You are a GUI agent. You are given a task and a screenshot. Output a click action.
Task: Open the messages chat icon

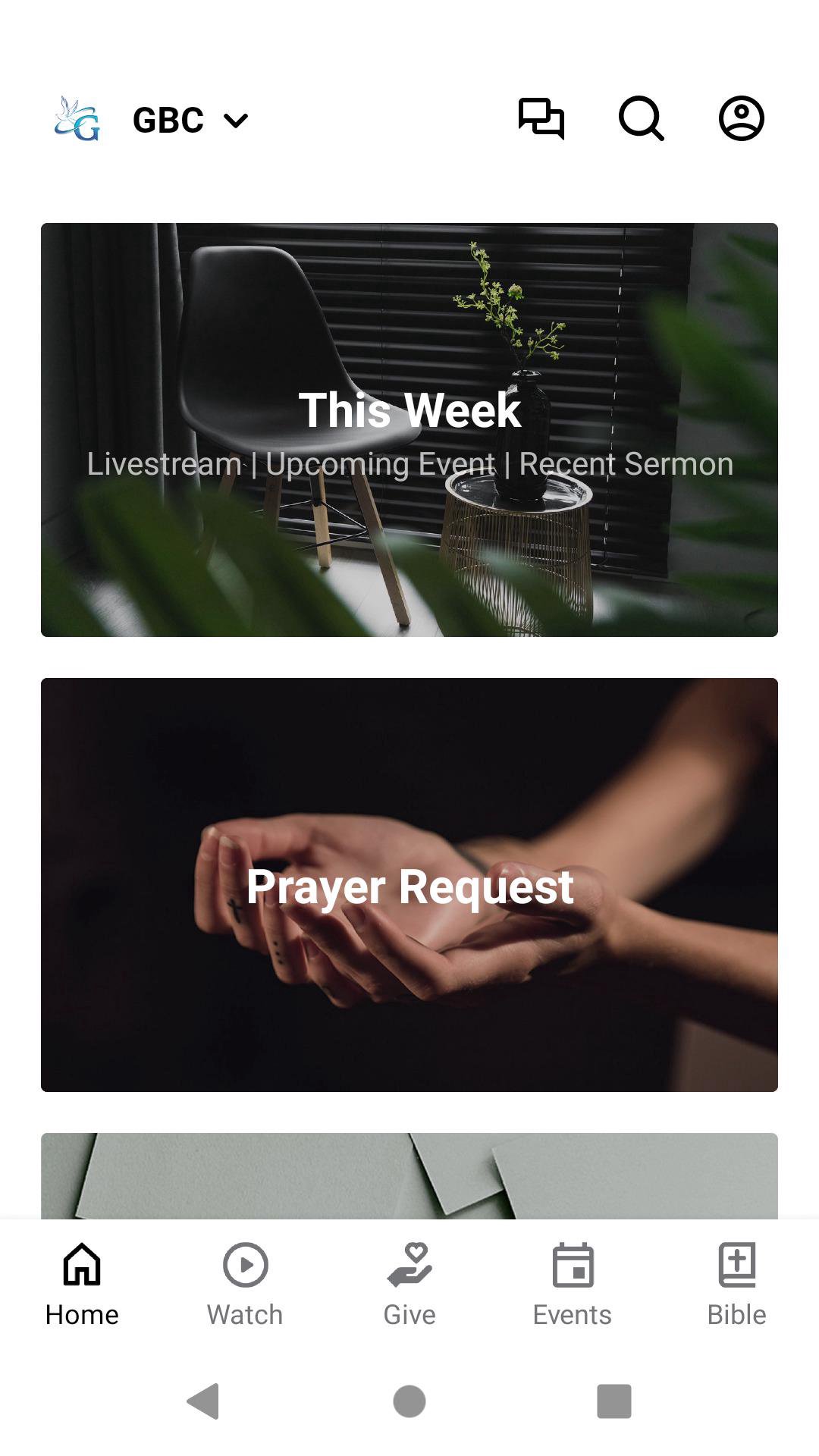coord(541,118)
